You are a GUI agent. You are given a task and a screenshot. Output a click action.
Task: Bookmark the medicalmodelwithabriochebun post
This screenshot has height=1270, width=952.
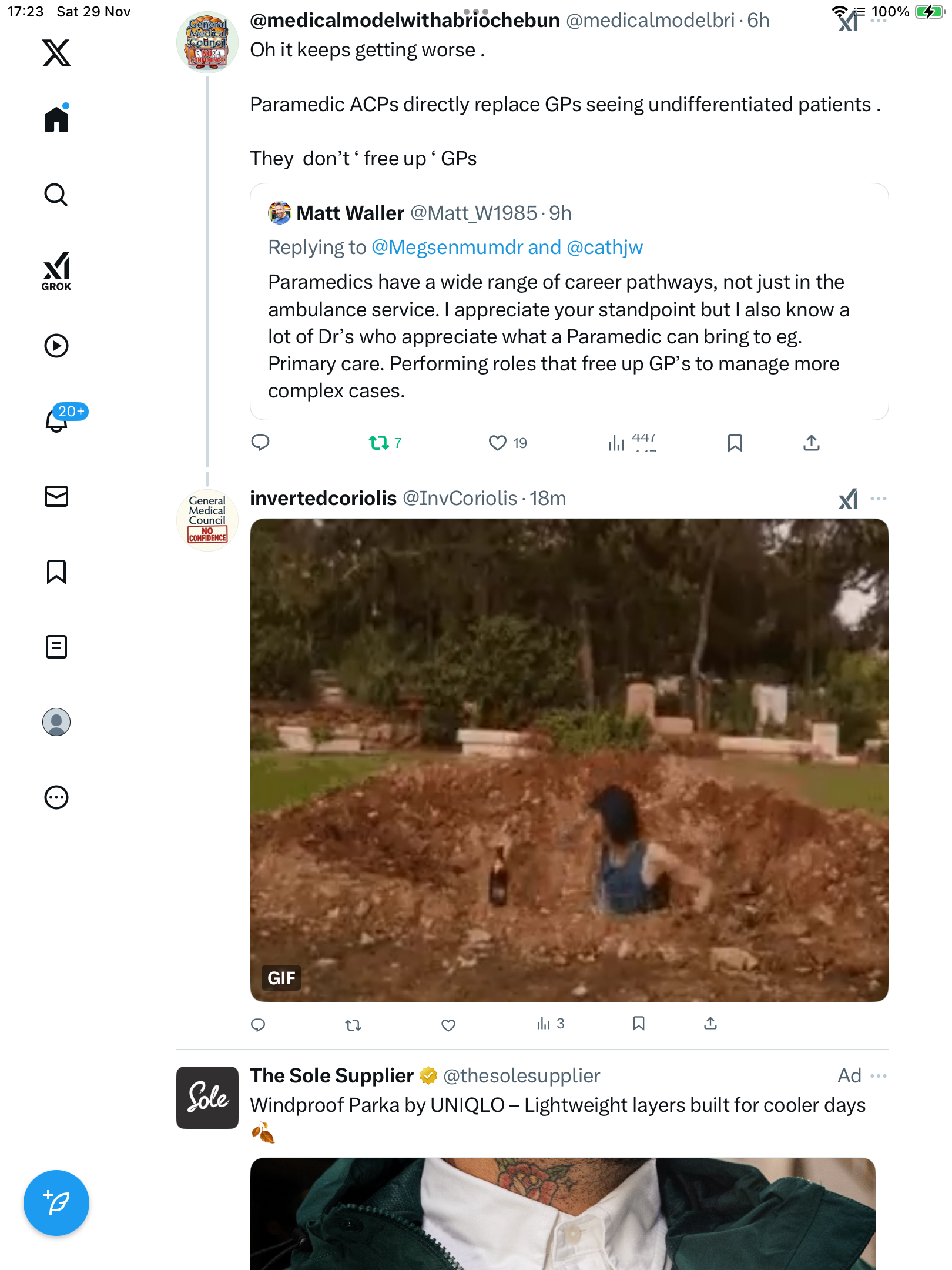pyautogui.click(x=735, y=443)
